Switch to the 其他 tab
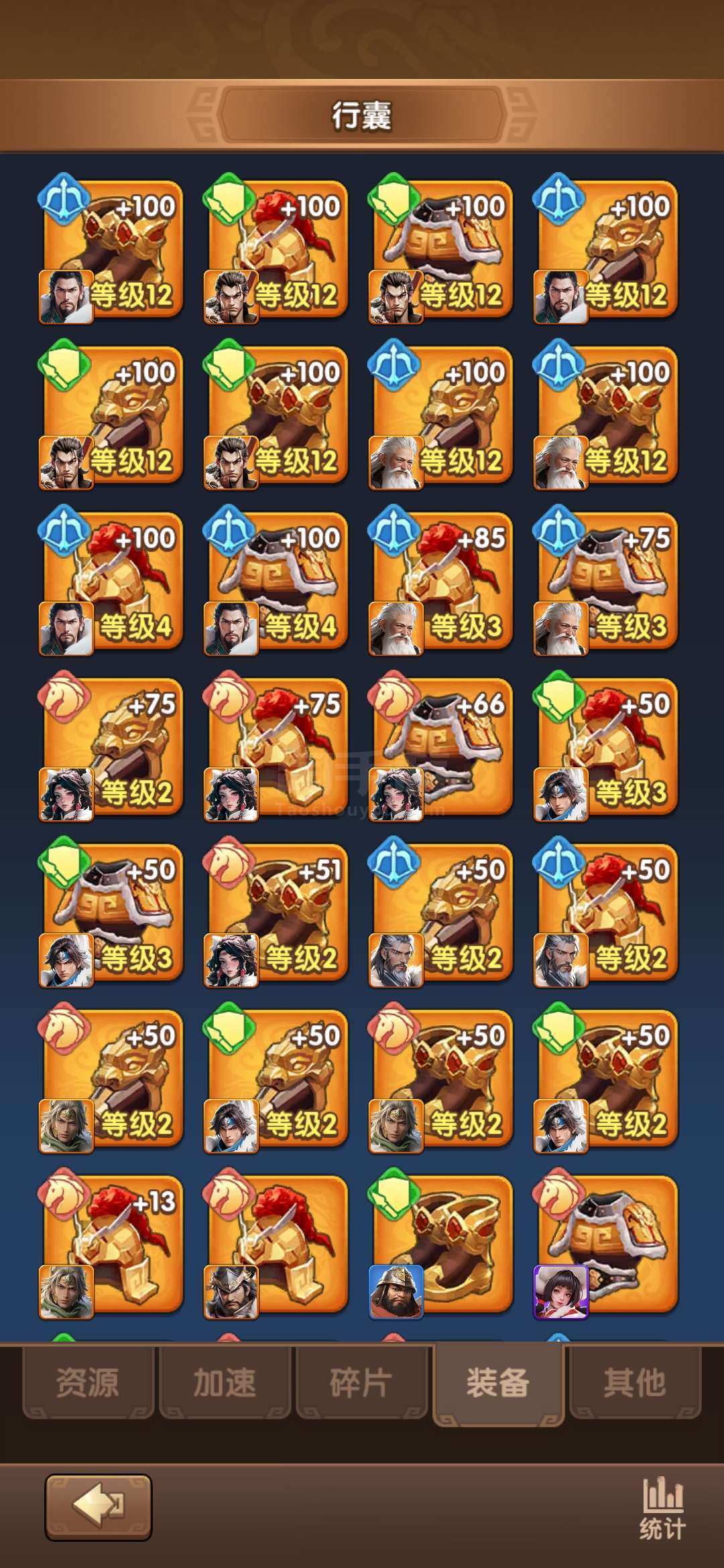 pos(635,1382)
